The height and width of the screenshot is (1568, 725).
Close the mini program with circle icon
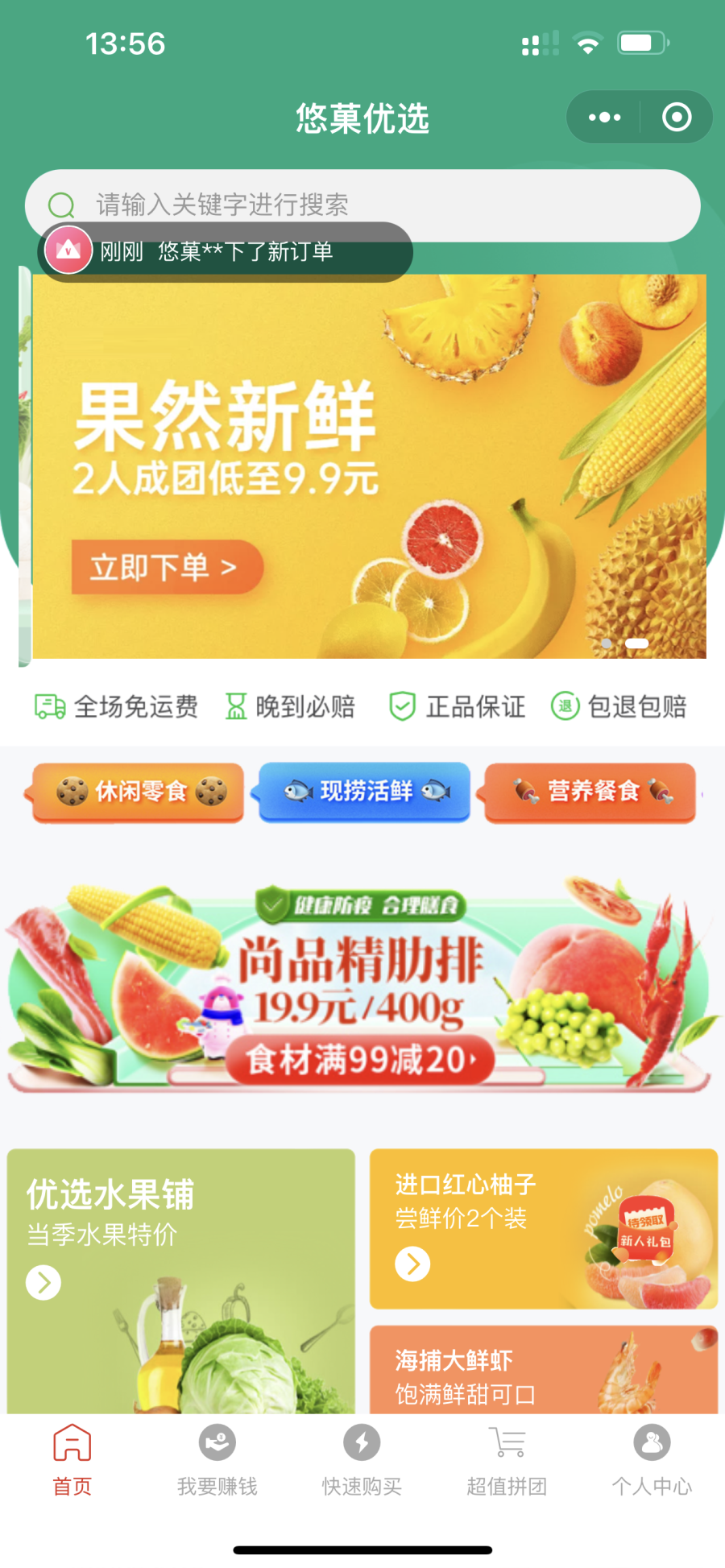point(676,118)
